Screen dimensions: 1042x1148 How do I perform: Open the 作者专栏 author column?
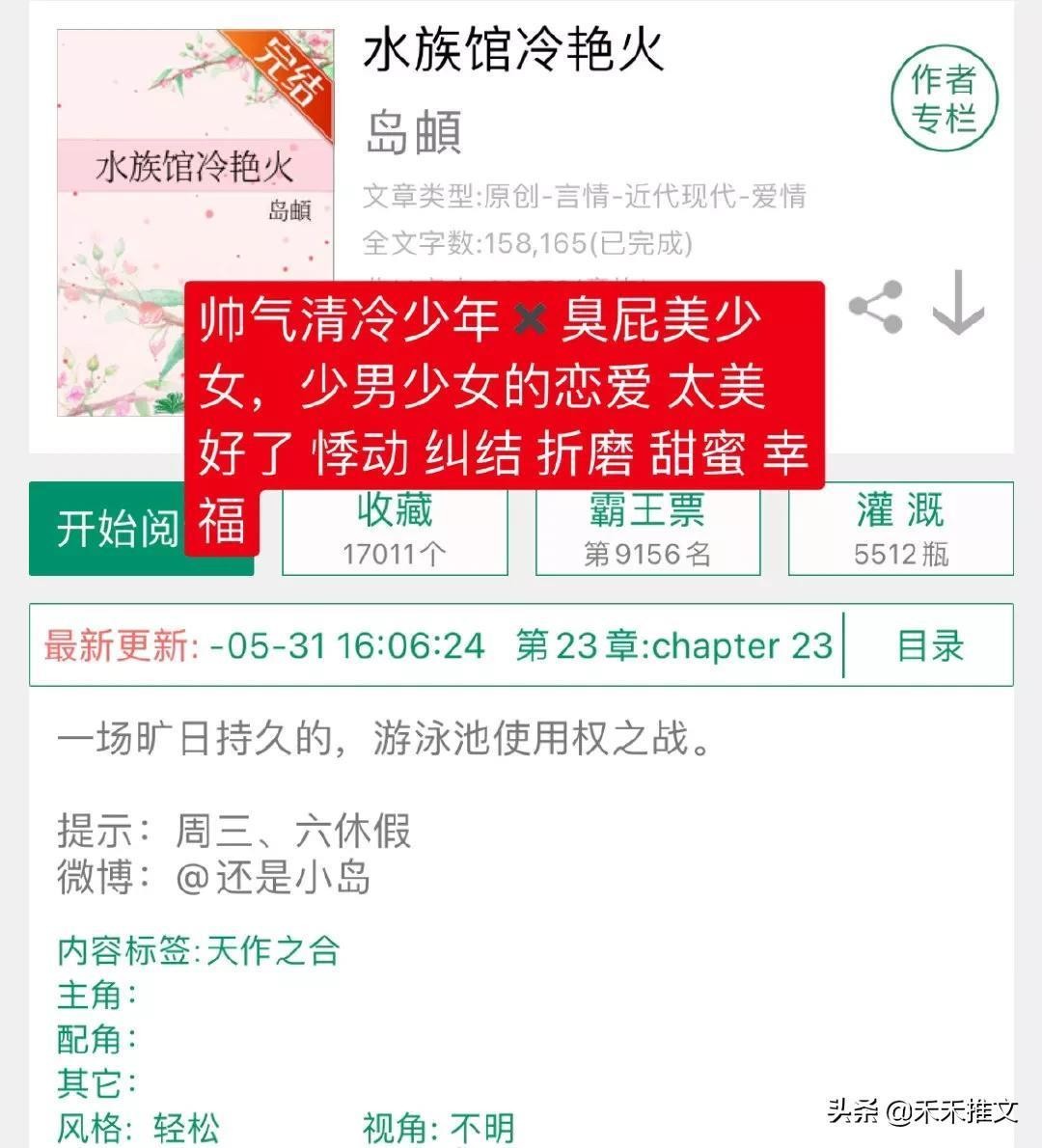[x=944, y=99]
